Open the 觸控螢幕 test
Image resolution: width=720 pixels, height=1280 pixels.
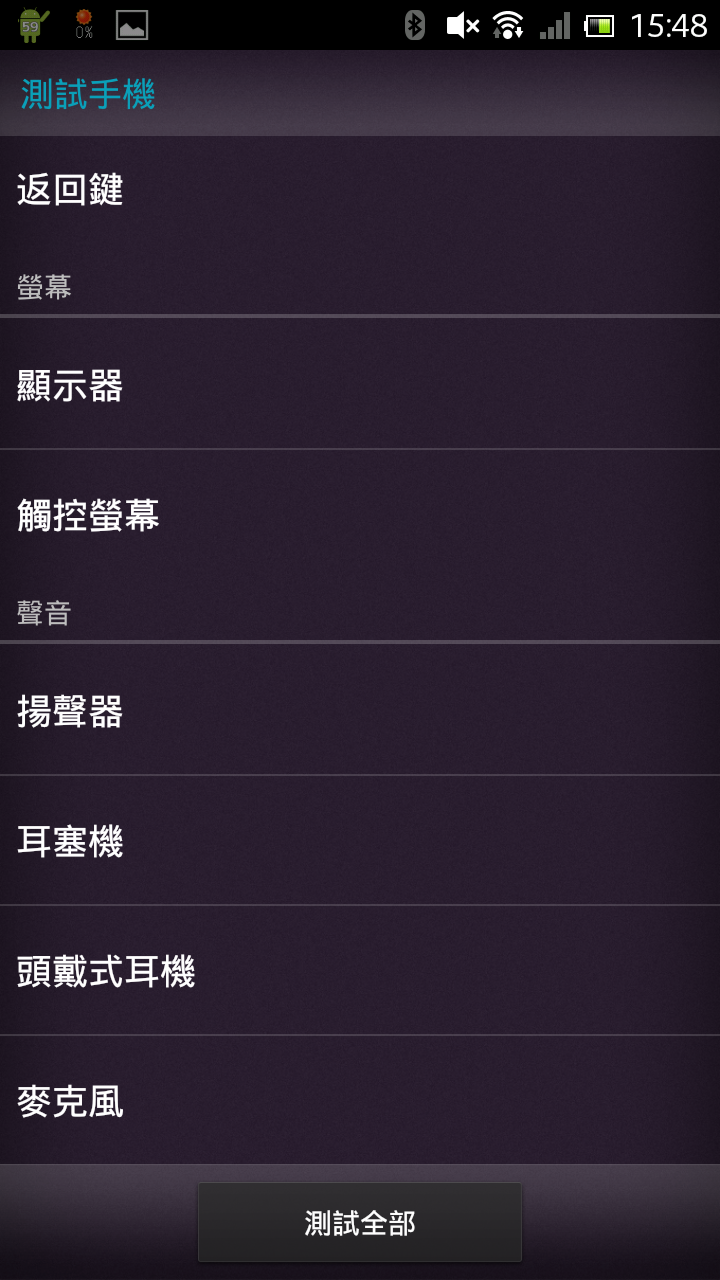click(360, 516)
